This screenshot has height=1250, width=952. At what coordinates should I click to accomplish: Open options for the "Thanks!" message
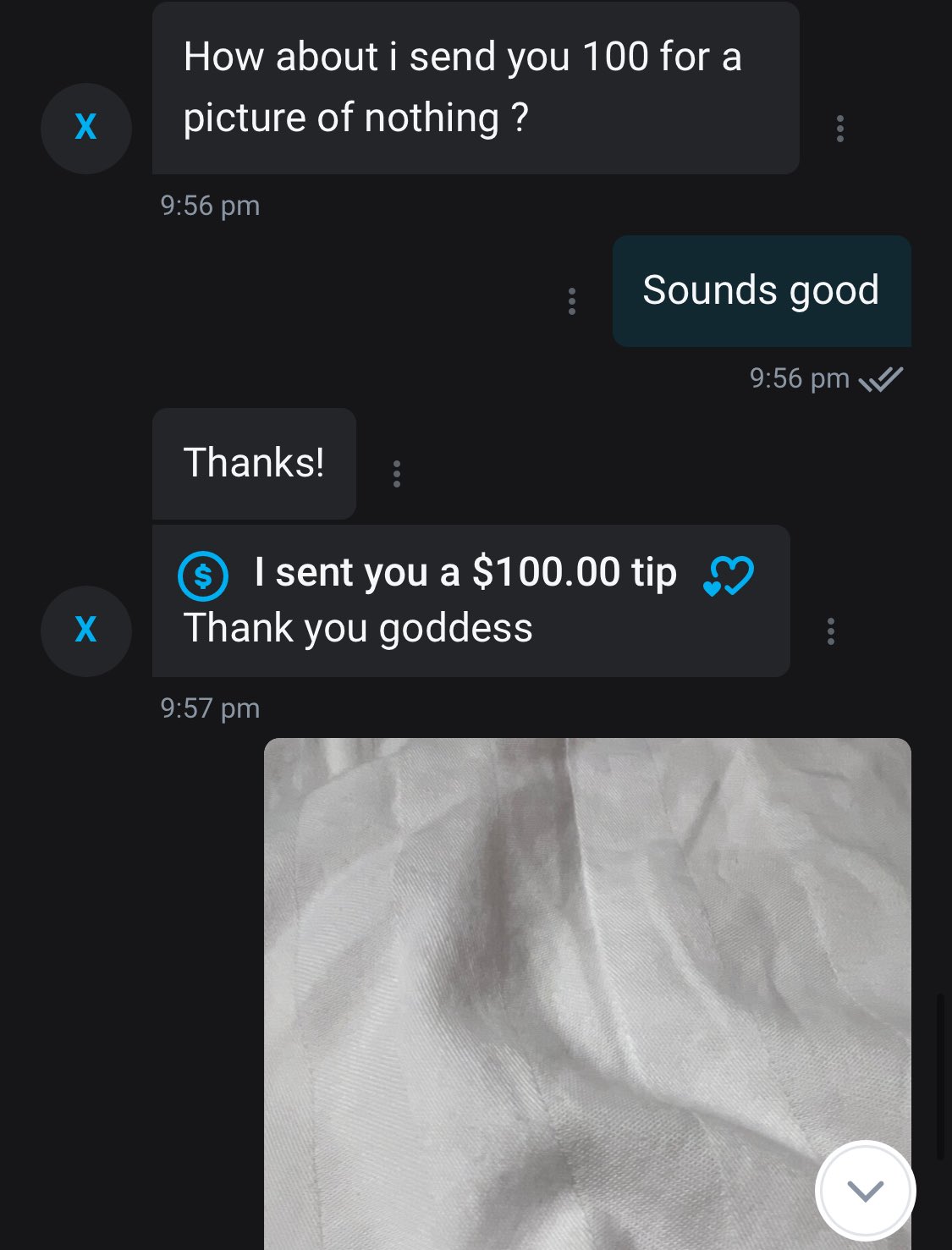(396, 474)
